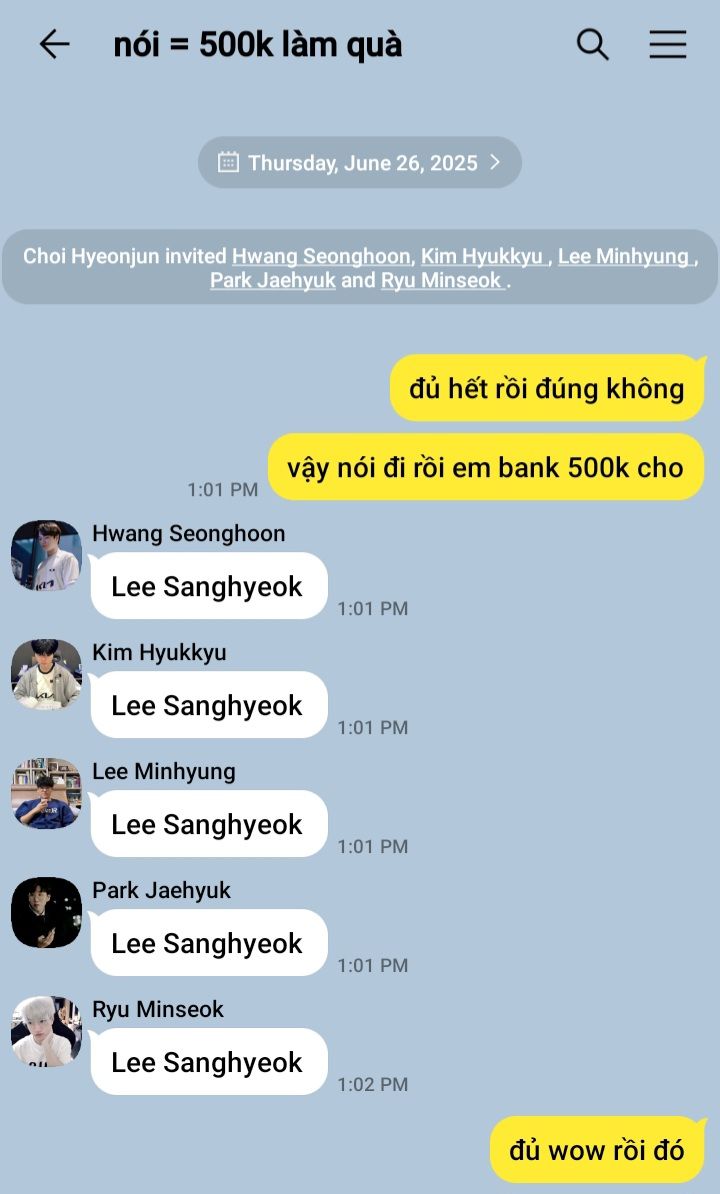Open Lee Minhyung's link in the invite notice
Viewport: 720px width, 1194px height.
click(625, 256)
